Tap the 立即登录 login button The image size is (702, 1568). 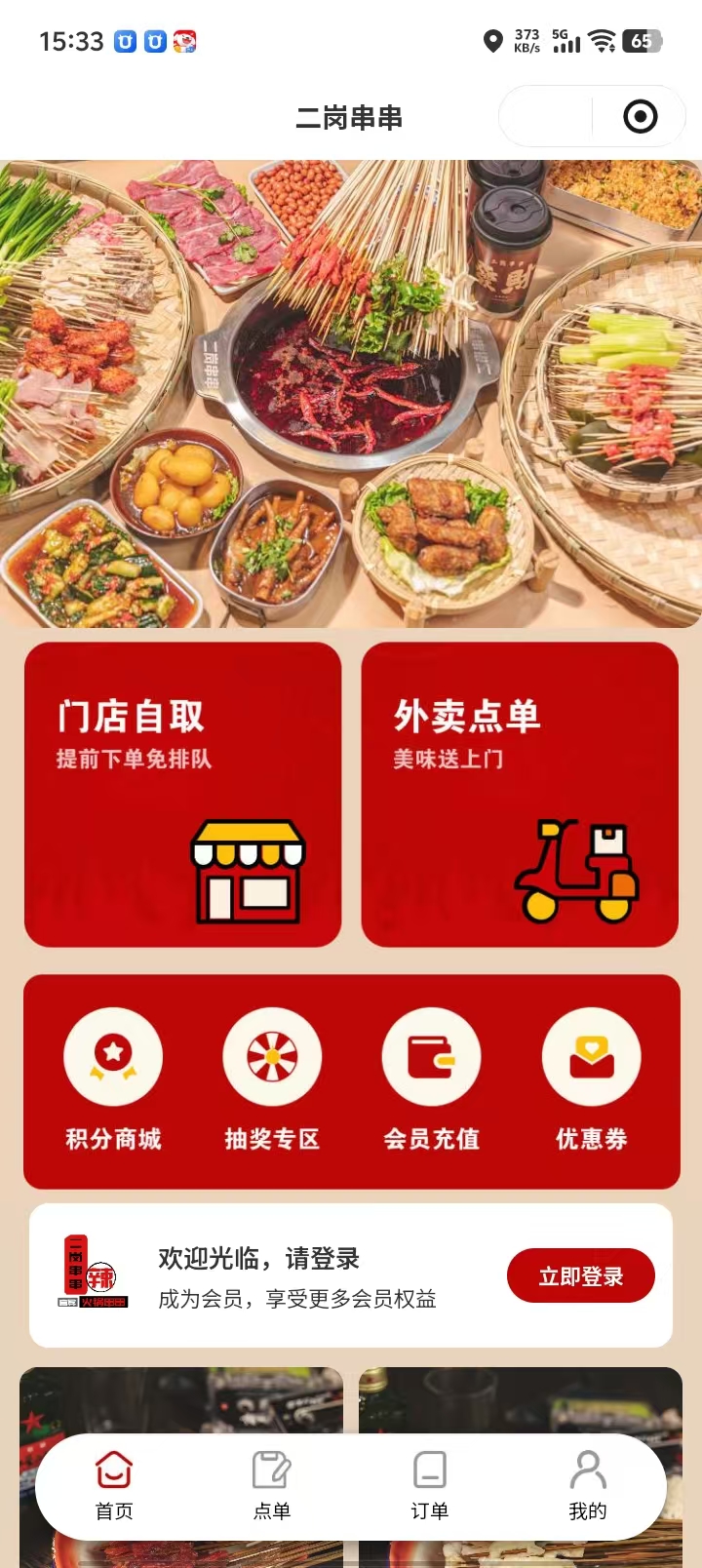point(580,1275)
